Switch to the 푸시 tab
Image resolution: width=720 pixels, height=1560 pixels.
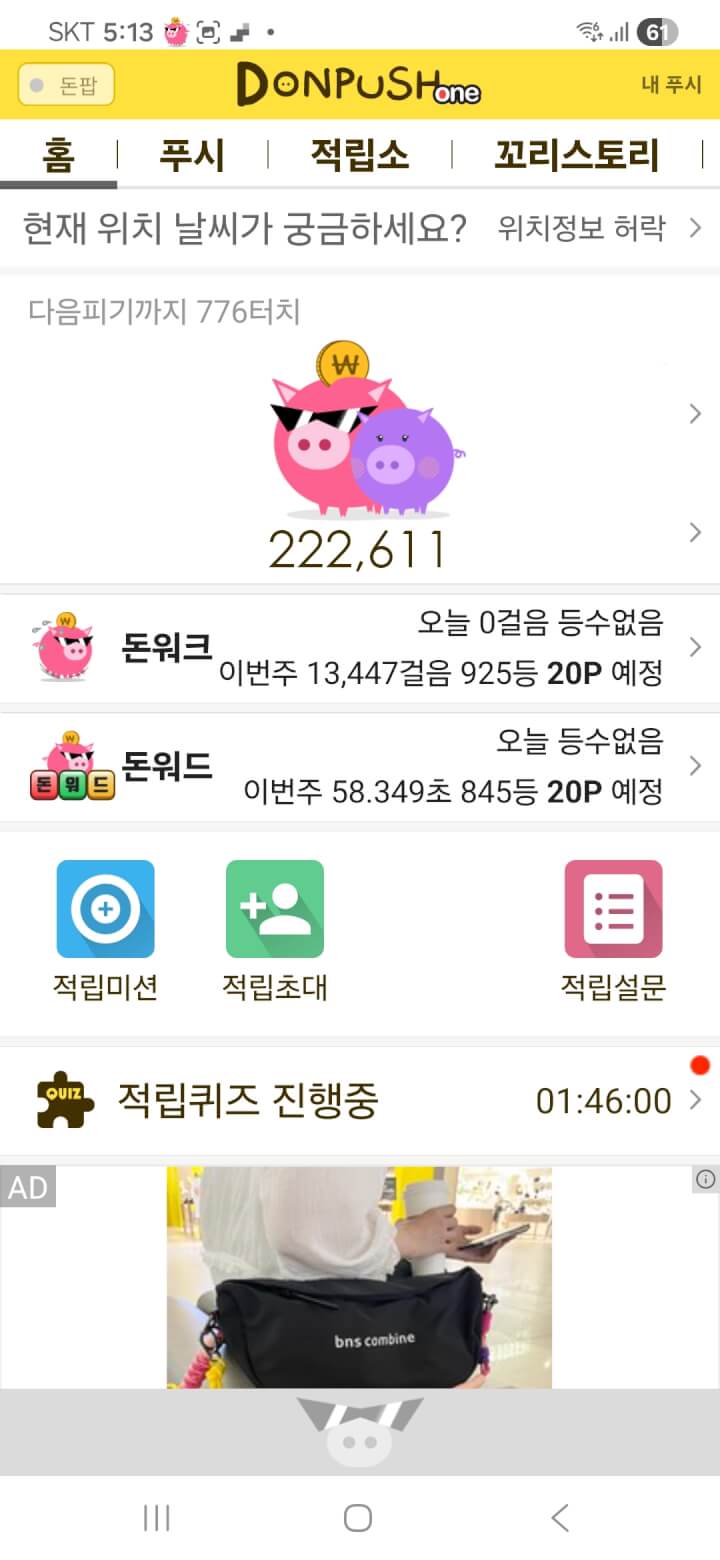point(192,155)
